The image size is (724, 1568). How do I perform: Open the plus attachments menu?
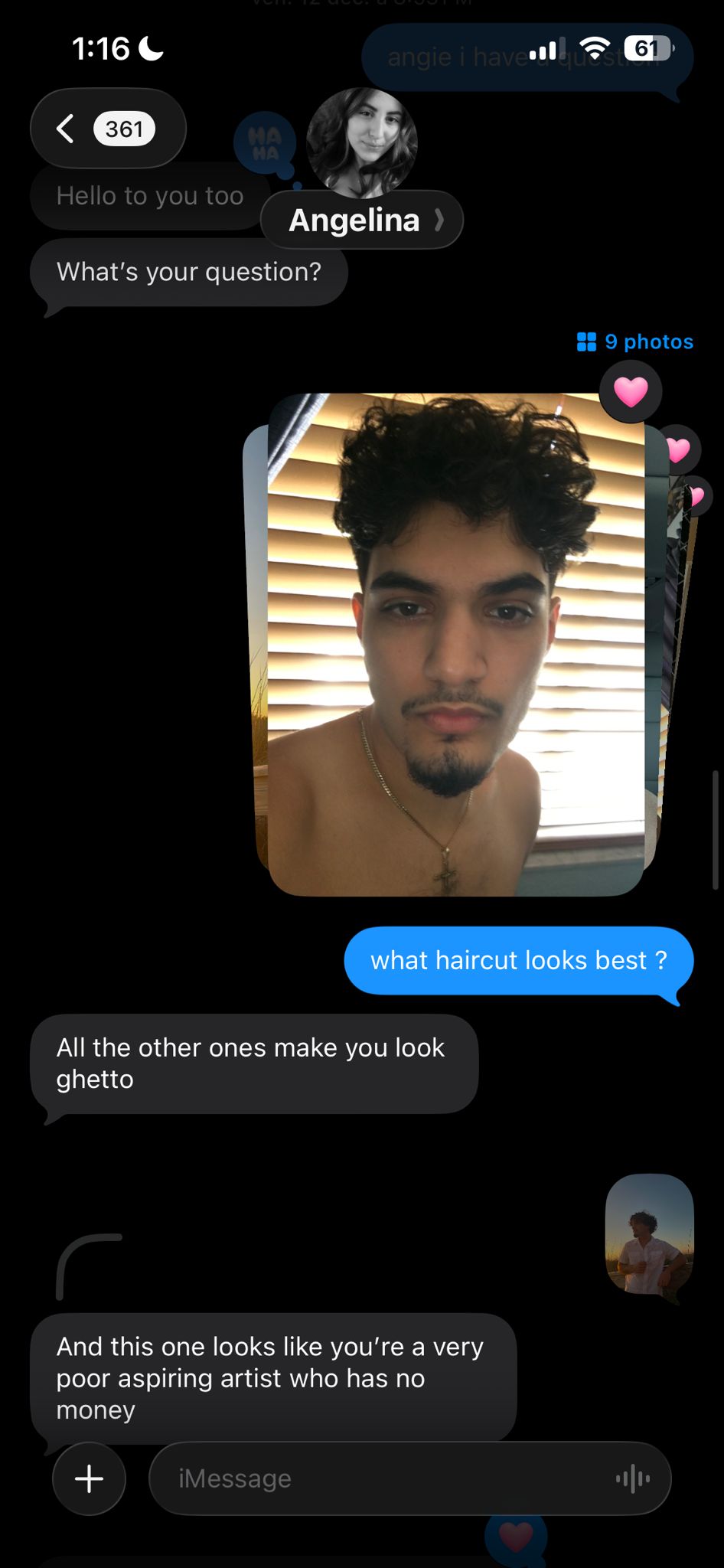90,1478
